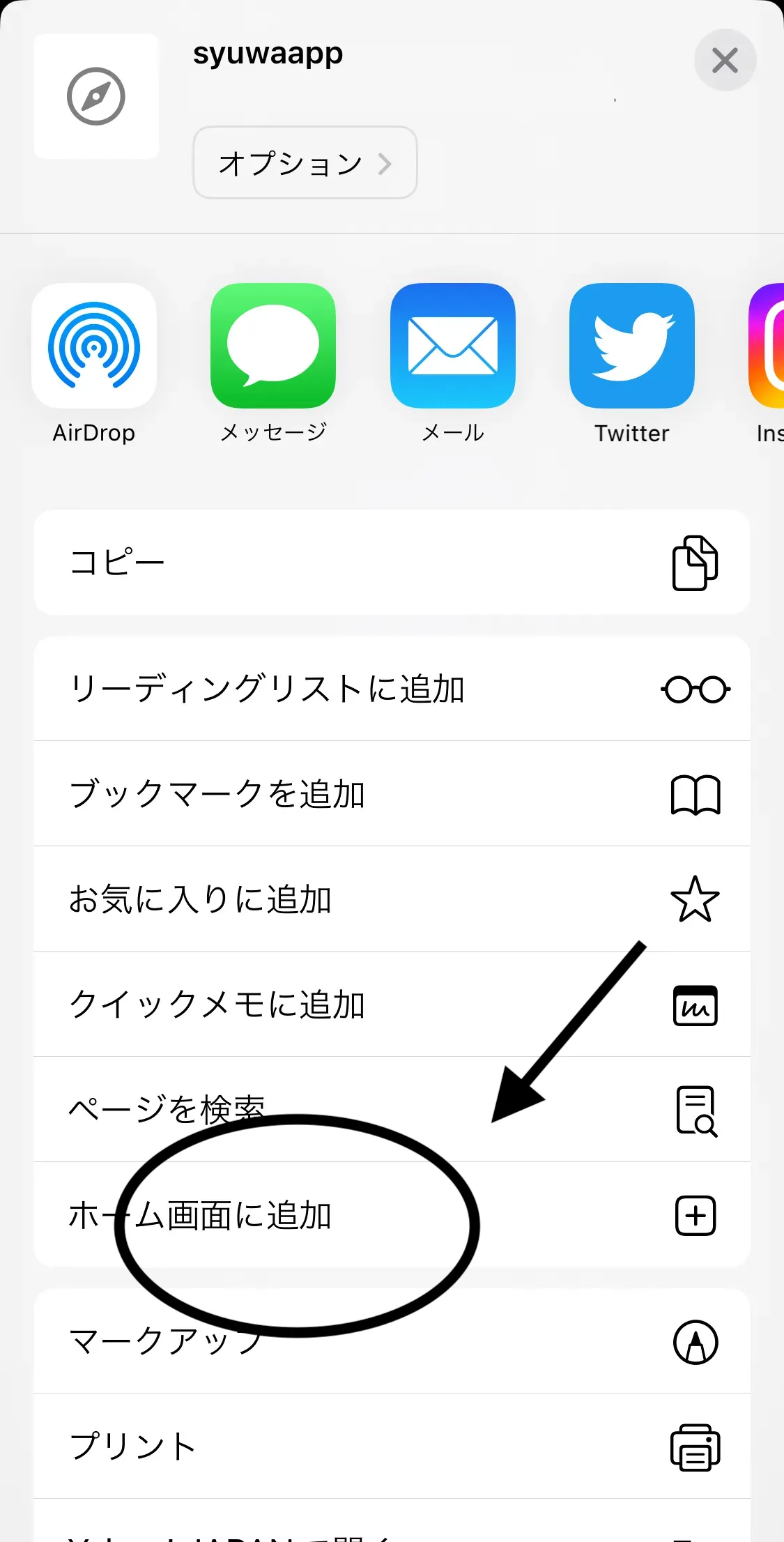Screen dimensions: 784x1542
Task: Tap the copy pages icon next to コピー
Action: pos(695,562)
